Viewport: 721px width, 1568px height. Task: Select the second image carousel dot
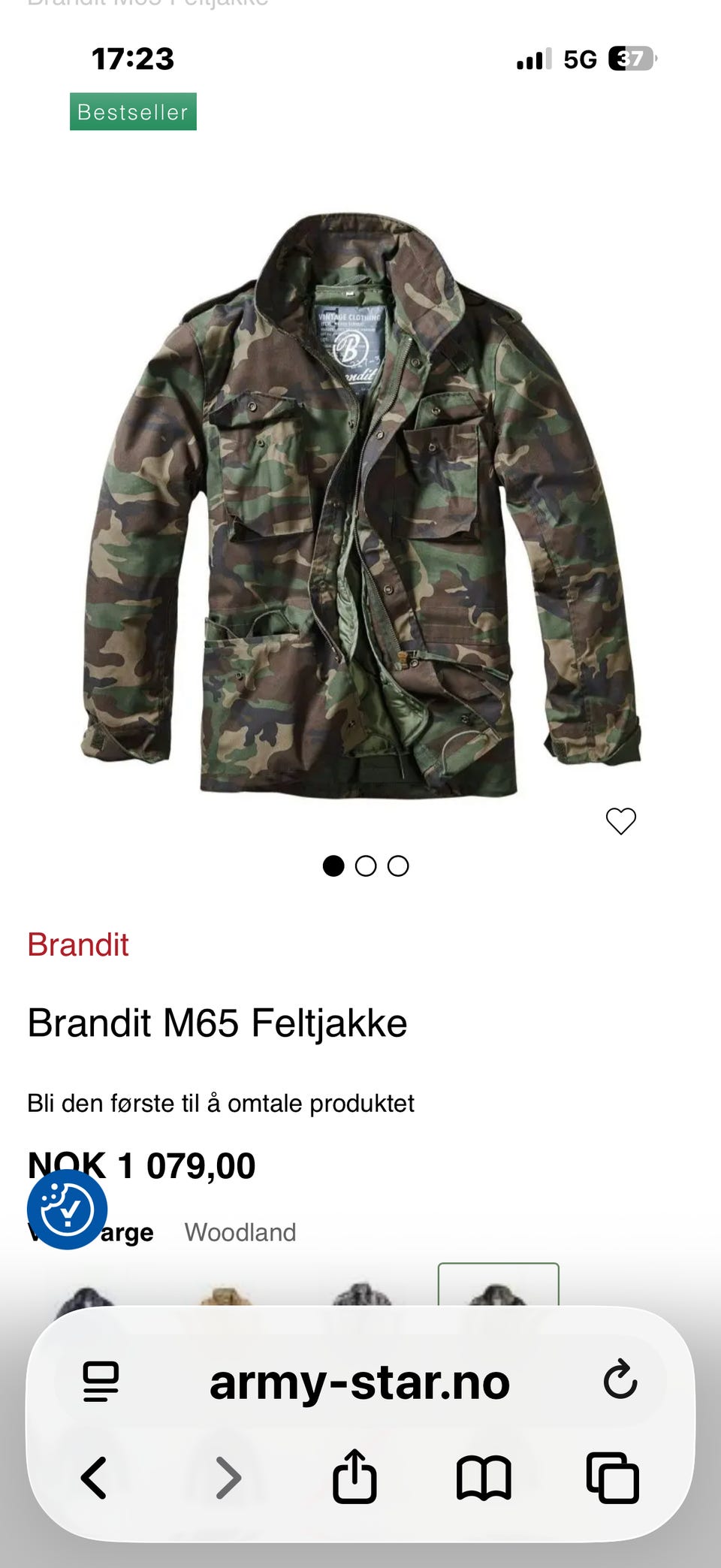point(367,866)
